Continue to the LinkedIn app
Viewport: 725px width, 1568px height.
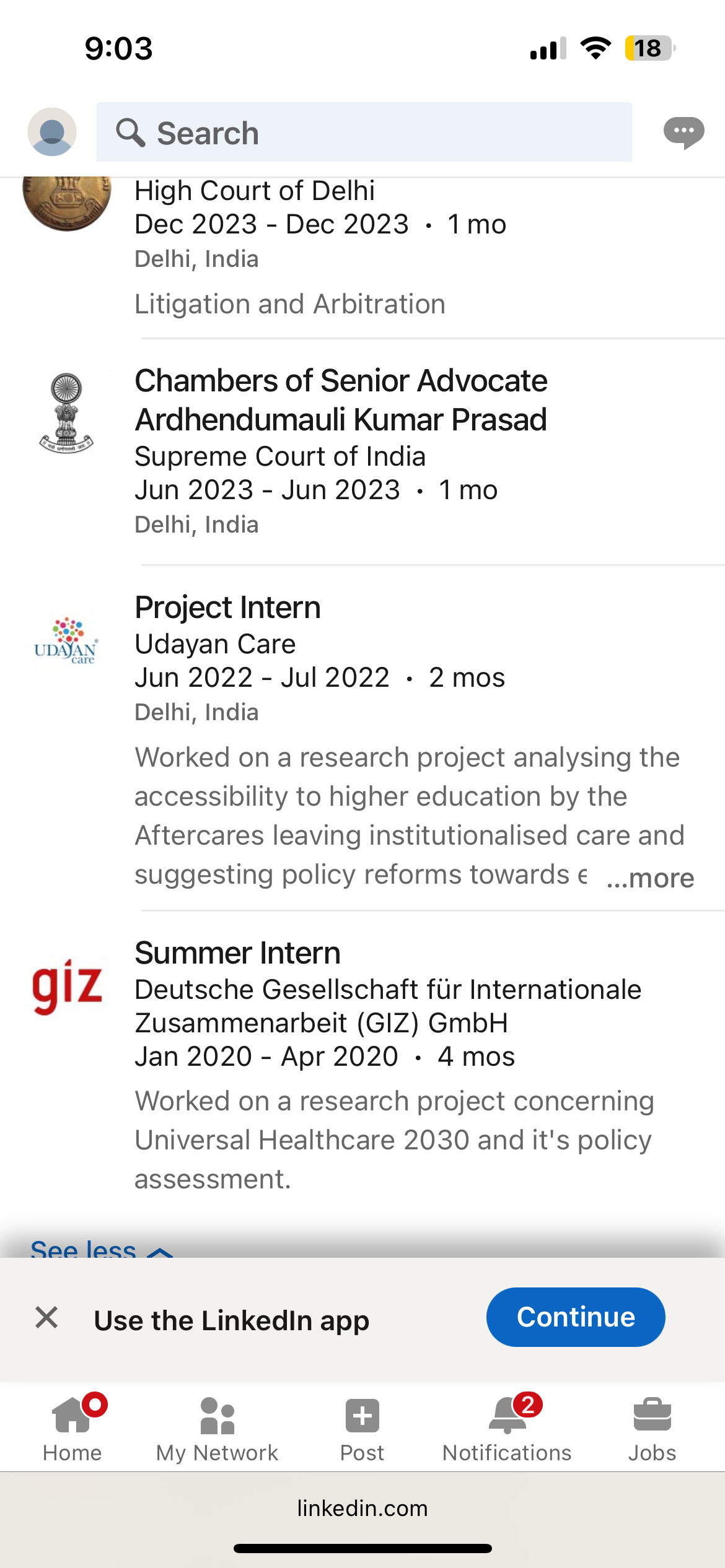pos(575,1317)
